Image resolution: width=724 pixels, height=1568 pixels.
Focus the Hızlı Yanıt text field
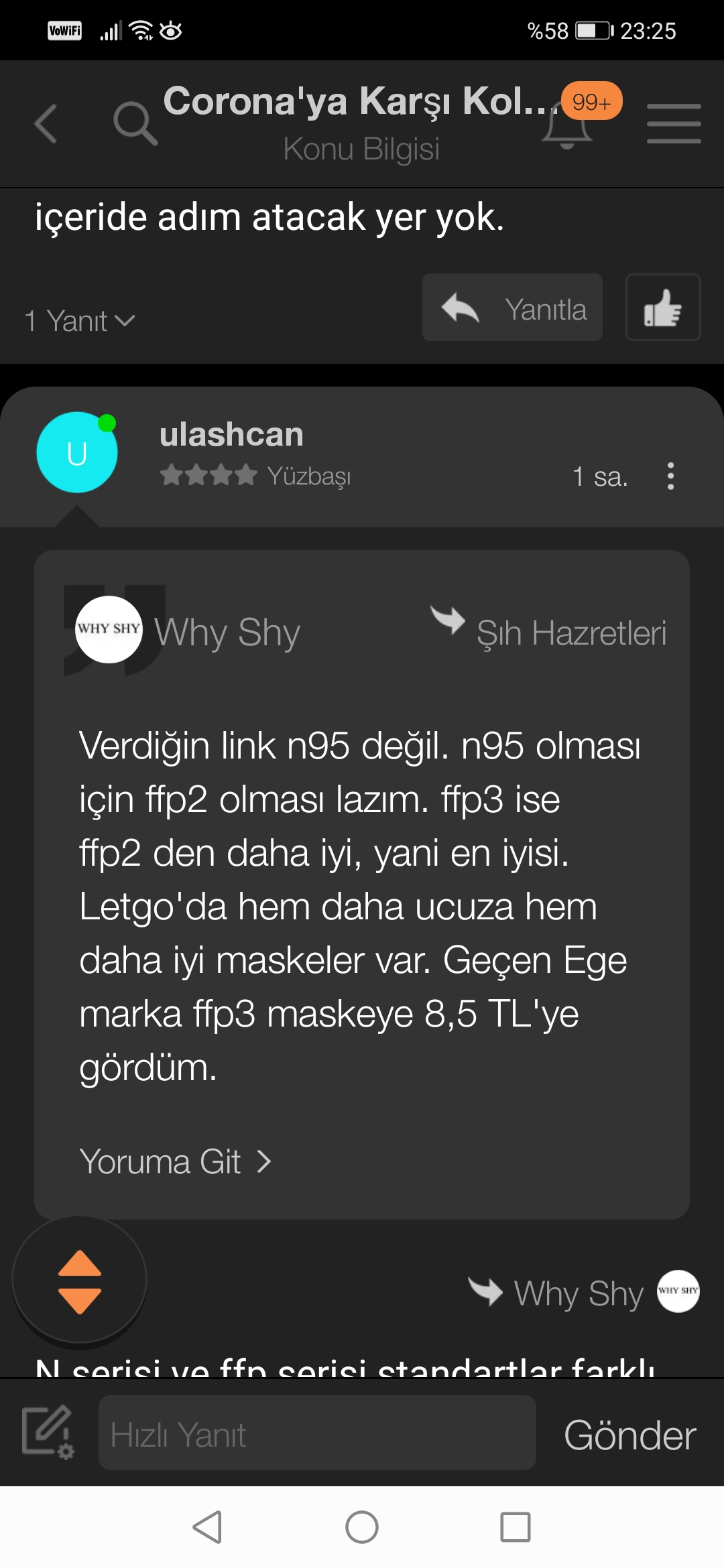[x=317, y=1433]
